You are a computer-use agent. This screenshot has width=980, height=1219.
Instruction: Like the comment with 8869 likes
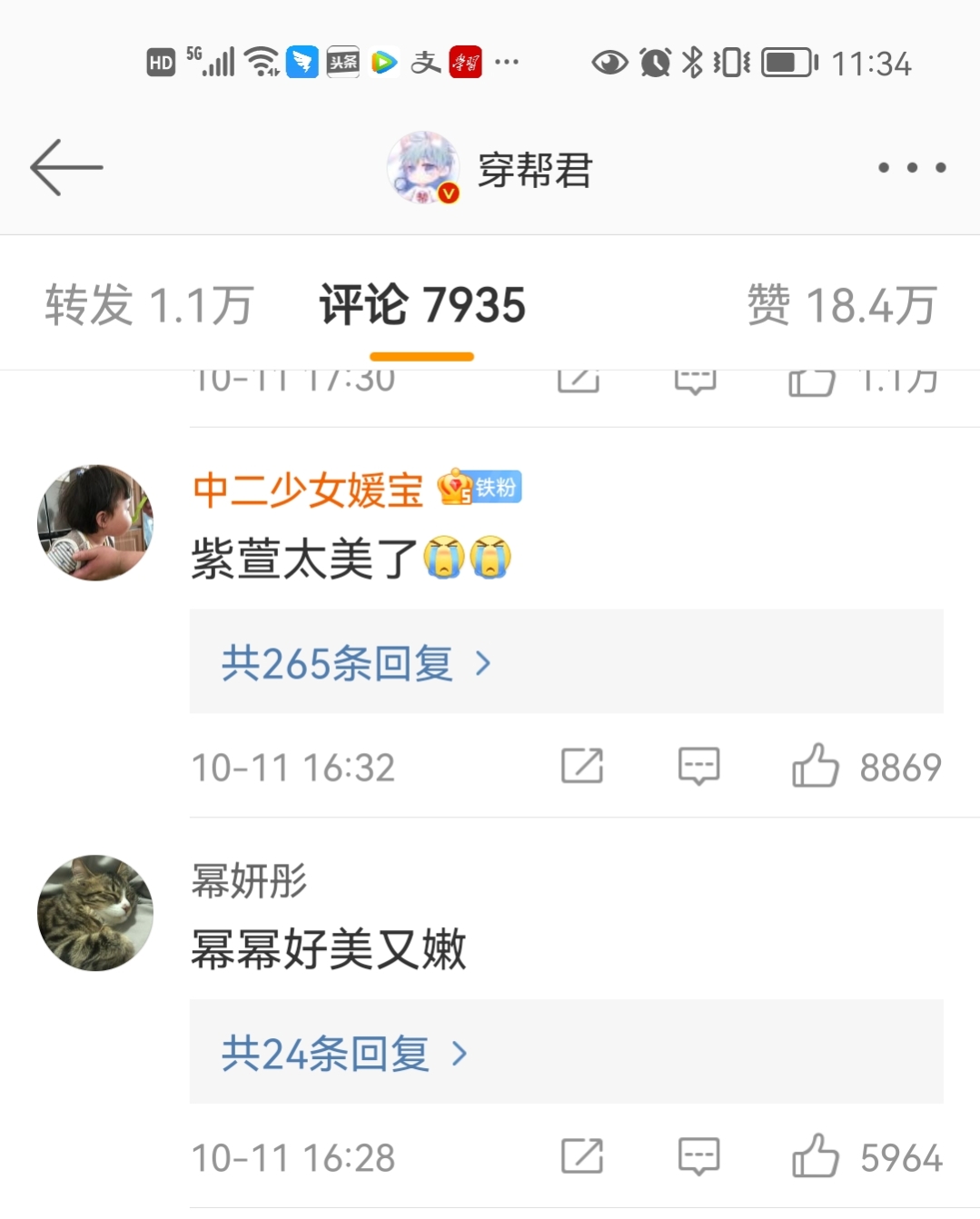[815, 766]
